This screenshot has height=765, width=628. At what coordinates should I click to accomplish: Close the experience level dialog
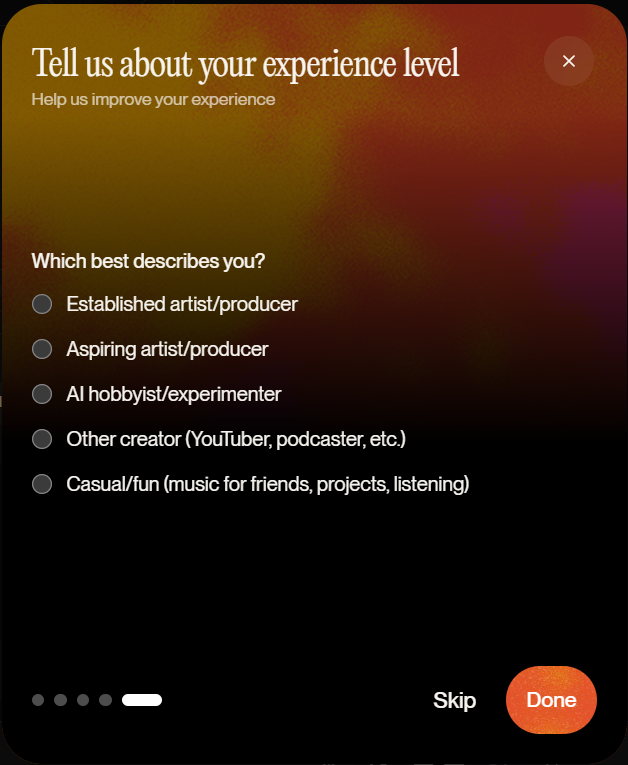click(569, 61)
